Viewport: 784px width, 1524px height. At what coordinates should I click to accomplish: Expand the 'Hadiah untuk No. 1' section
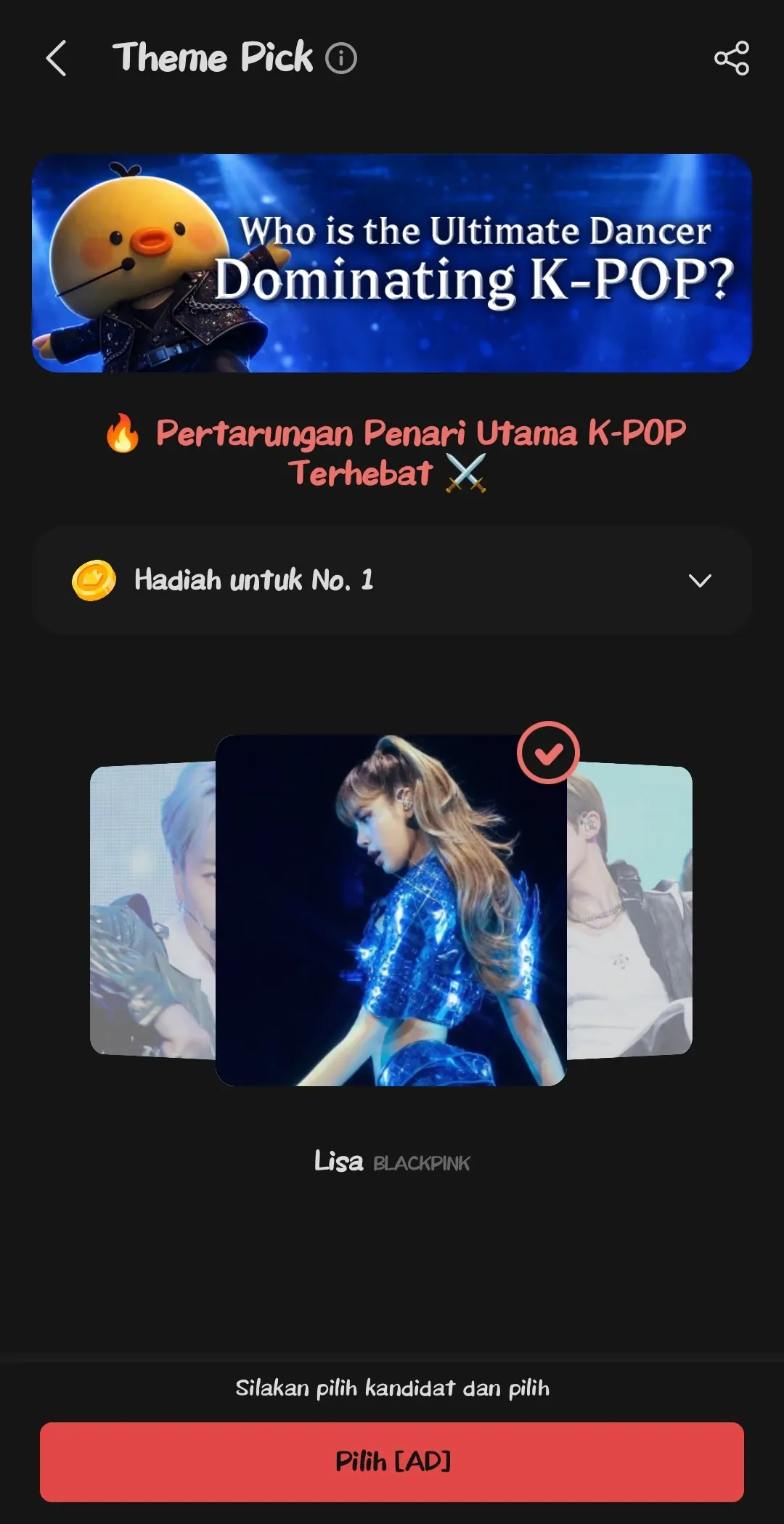click(x=392, y=580)
